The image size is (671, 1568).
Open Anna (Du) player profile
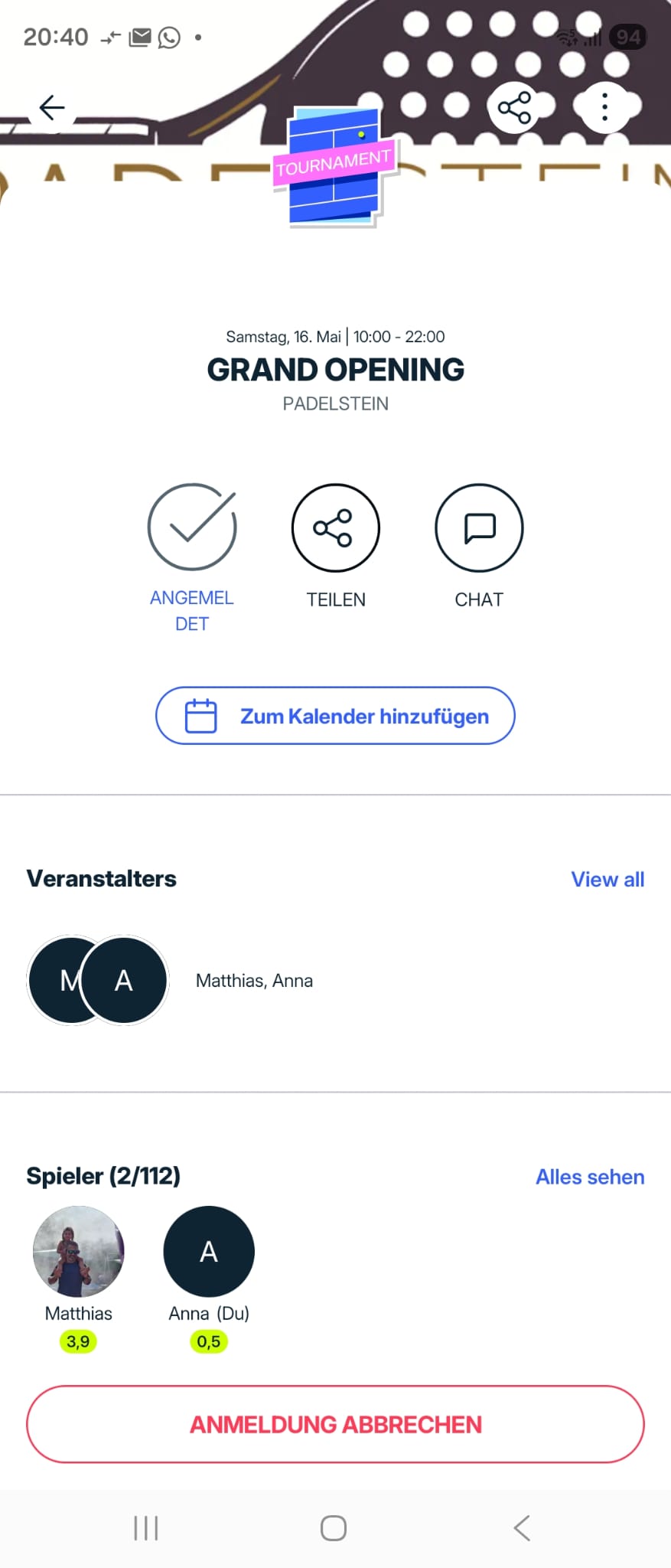click(209, 1252)
